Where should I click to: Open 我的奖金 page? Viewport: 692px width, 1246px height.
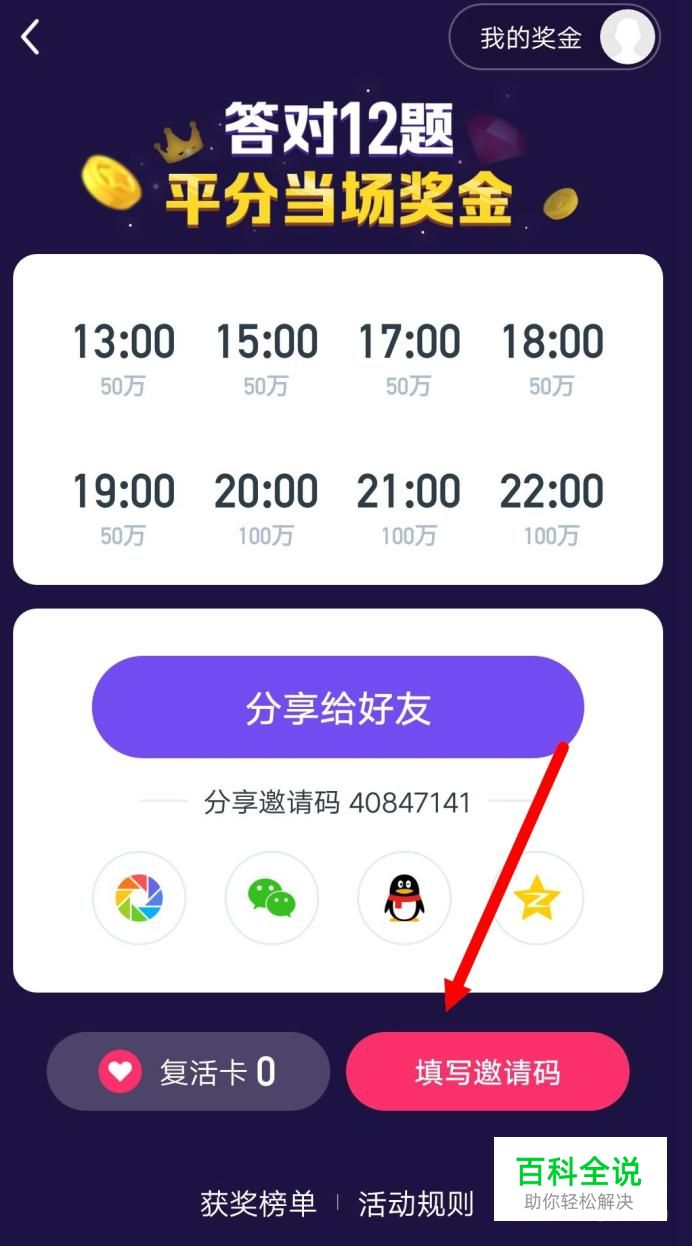pyautogui.click(x=553, y=38)
